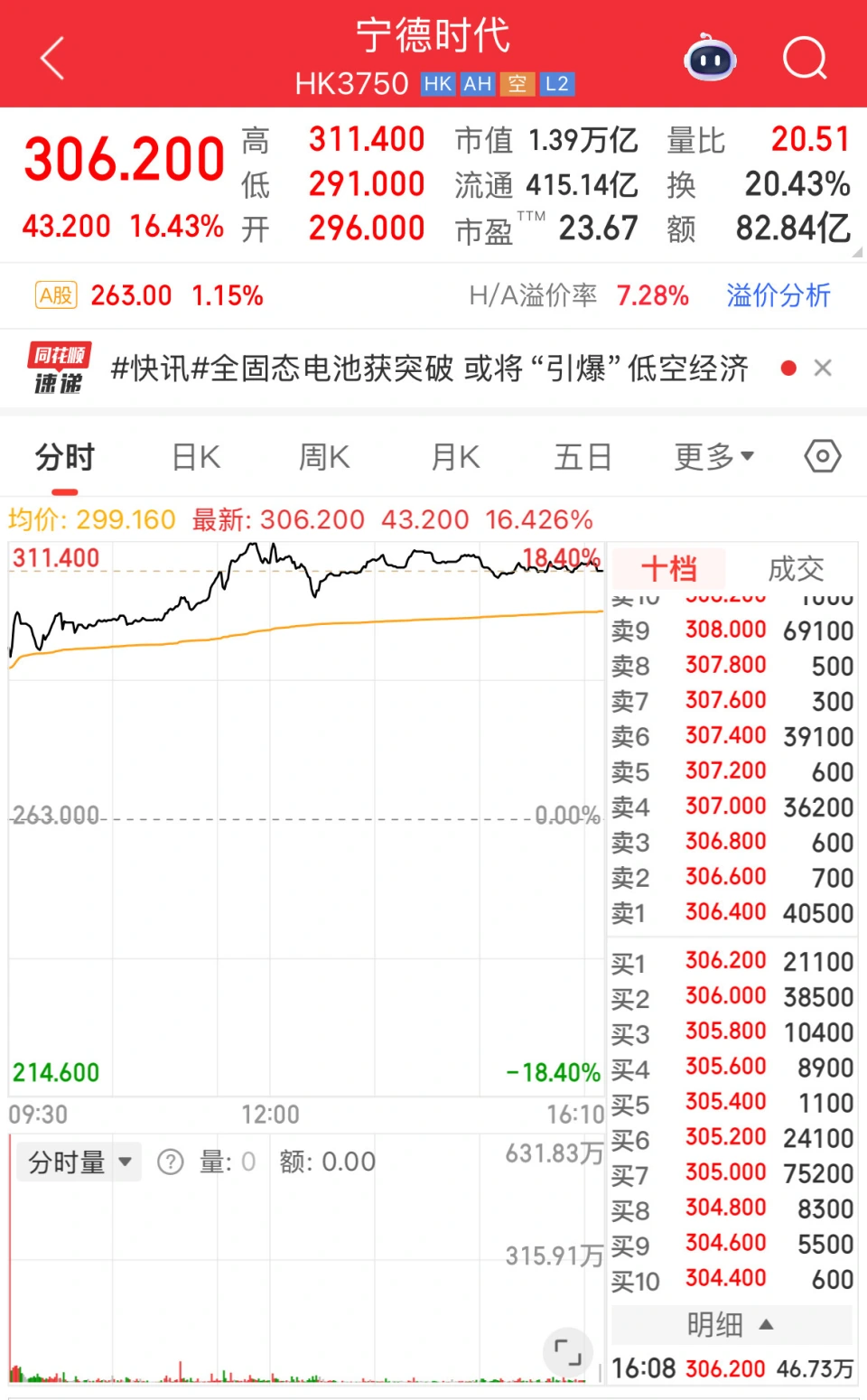
Task: Switch to the 月K tab
Action: tap(455, 457)
